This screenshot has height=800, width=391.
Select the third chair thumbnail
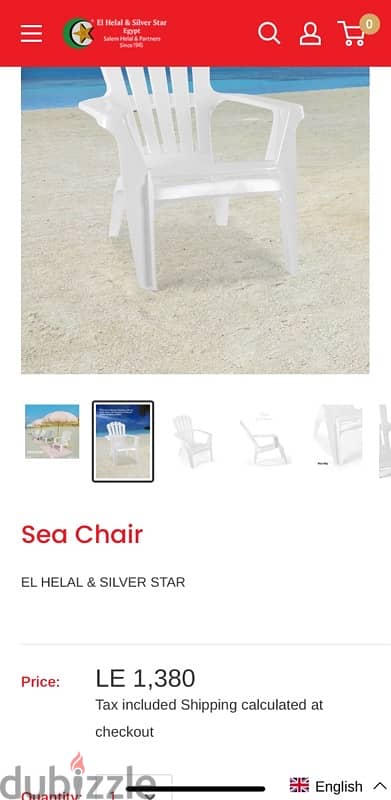(x=192, y=441)
